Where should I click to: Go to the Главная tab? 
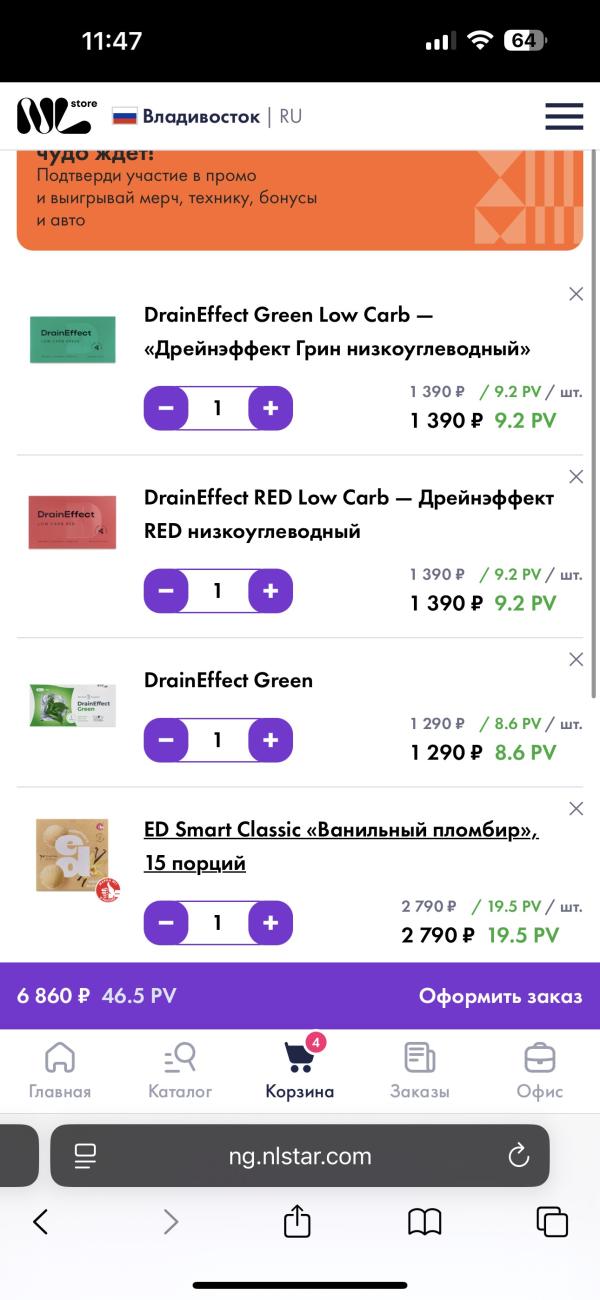coord(60,1069)
